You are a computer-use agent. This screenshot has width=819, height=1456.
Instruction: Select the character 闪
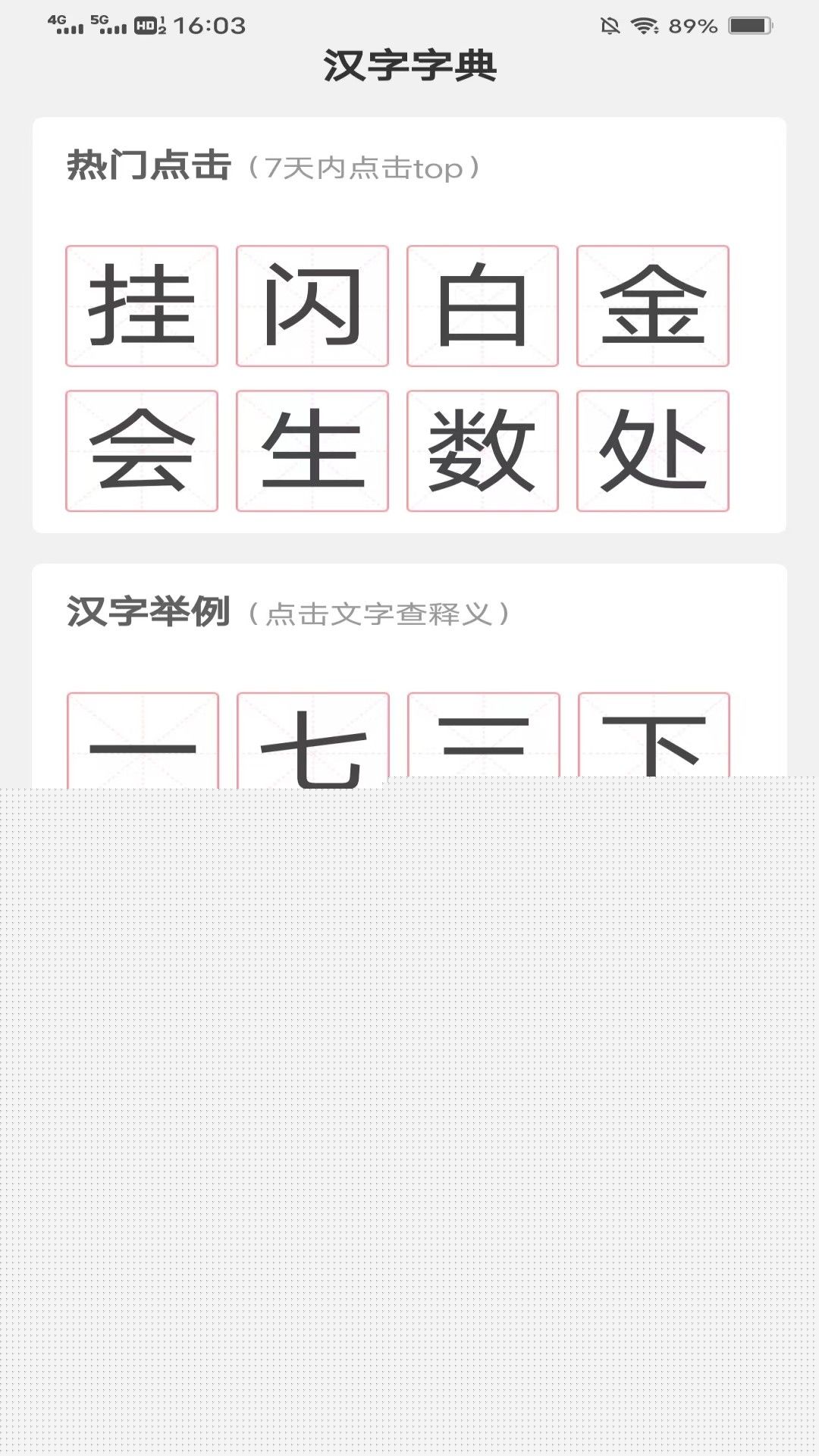coord(312,306)
